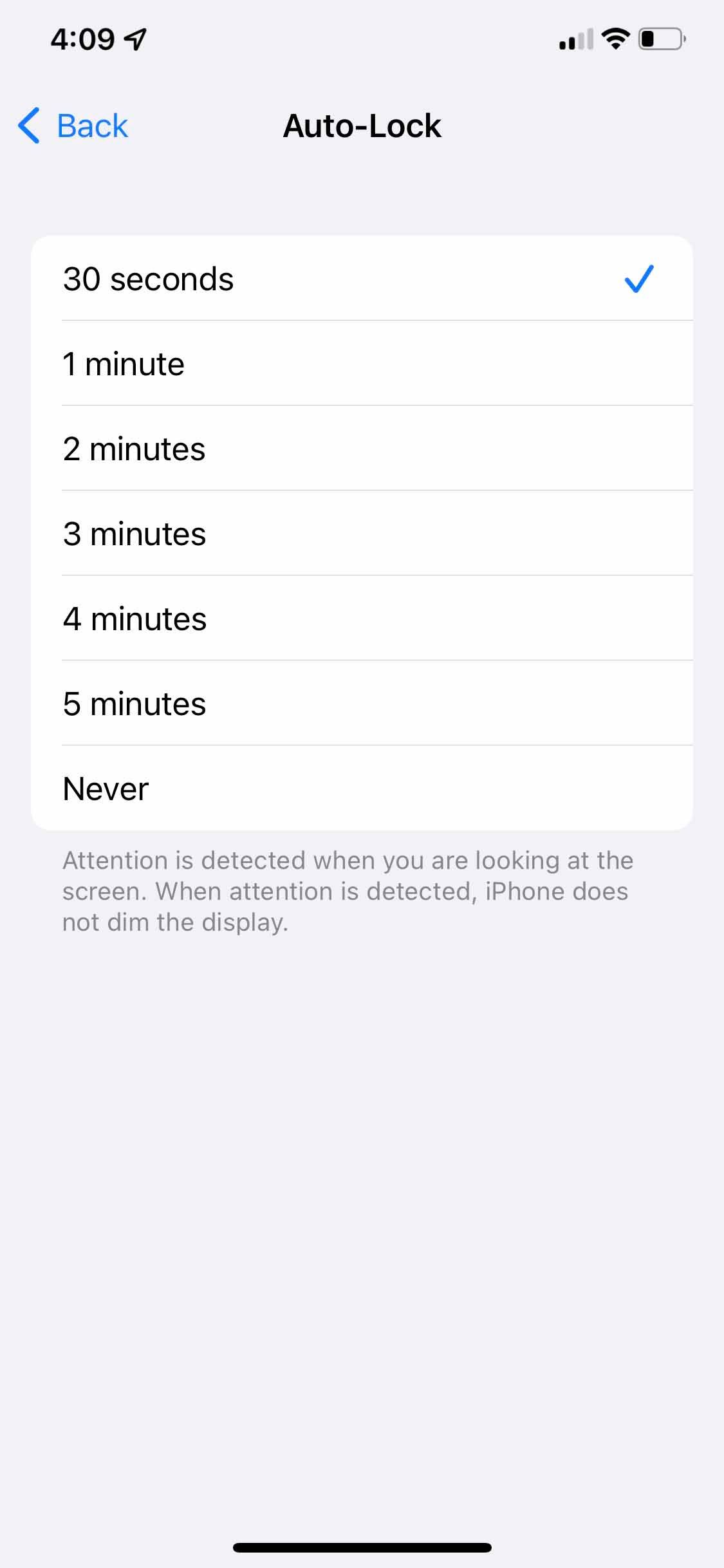Tap the battery indicator

click(x=661, y=39)
